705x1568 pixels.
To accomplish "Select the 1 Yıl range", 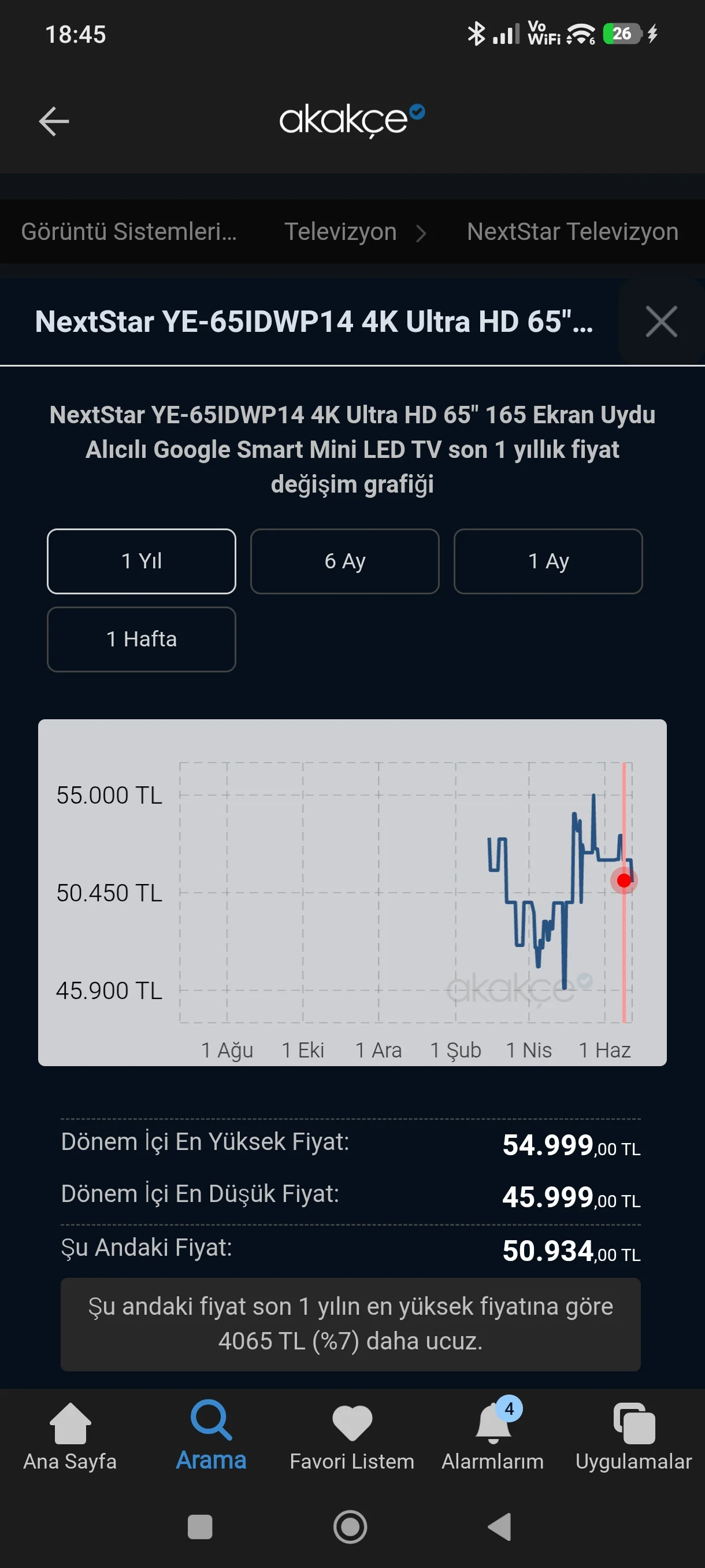I will pos(142,561).
